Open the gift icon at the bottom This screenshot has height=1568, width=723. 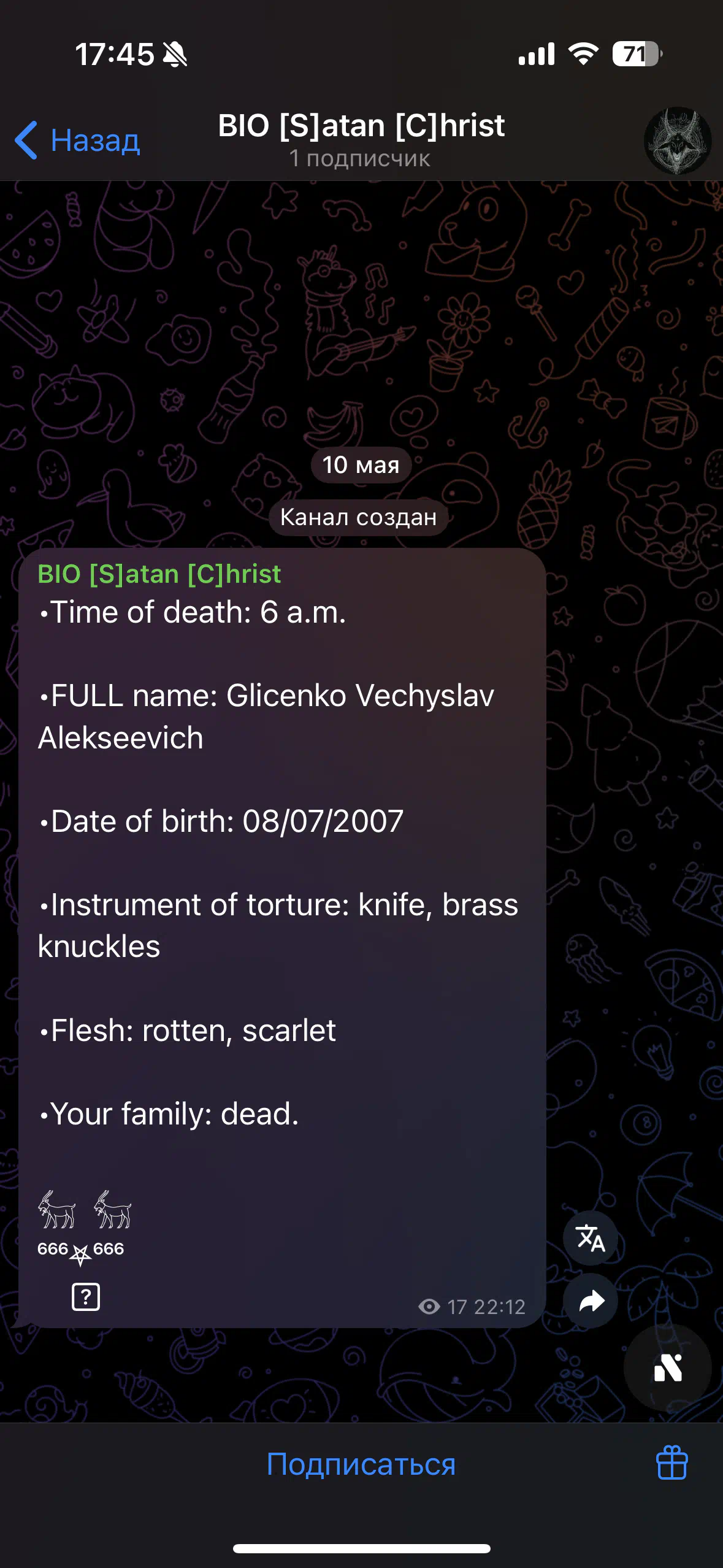pos(671,1462)
